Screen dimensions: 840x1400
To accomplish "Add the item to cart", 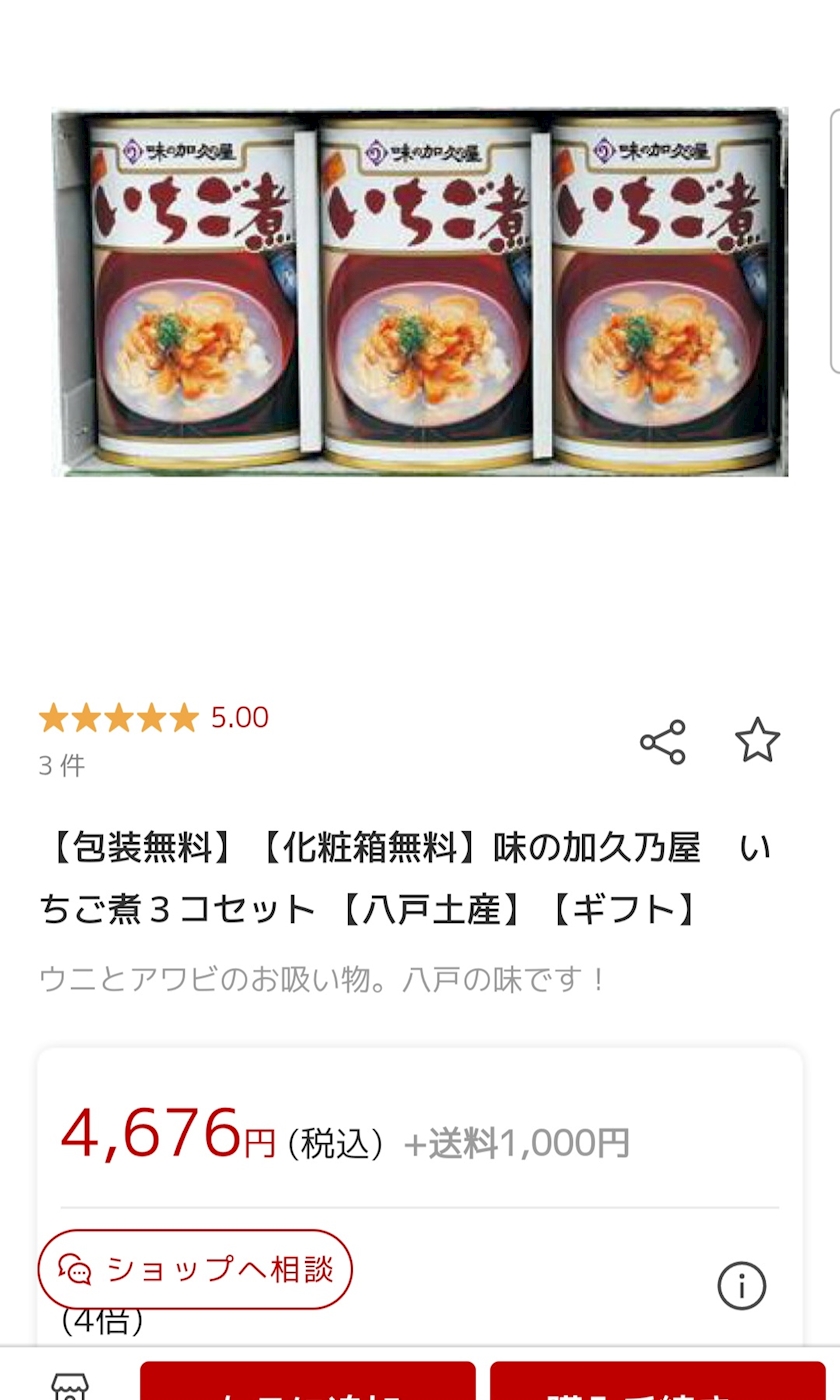I will point(308,1383).
